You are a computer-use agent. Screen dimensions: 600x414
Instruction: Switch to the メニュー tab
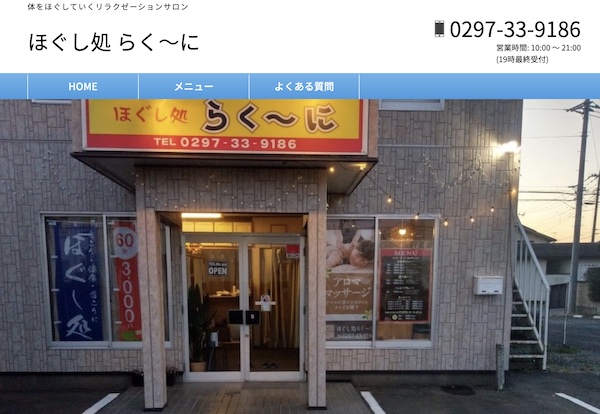pos(193,87)
